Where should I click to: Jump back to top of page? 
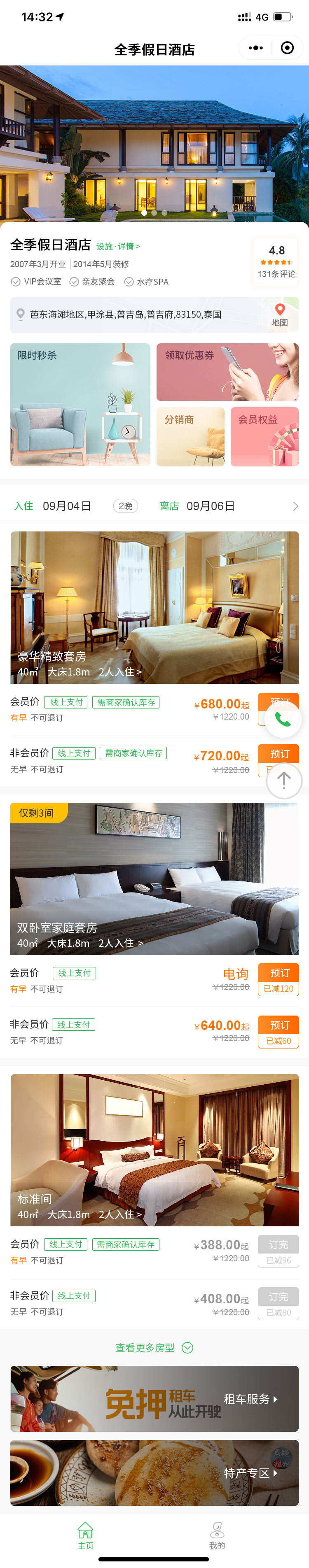coord(284,780)
